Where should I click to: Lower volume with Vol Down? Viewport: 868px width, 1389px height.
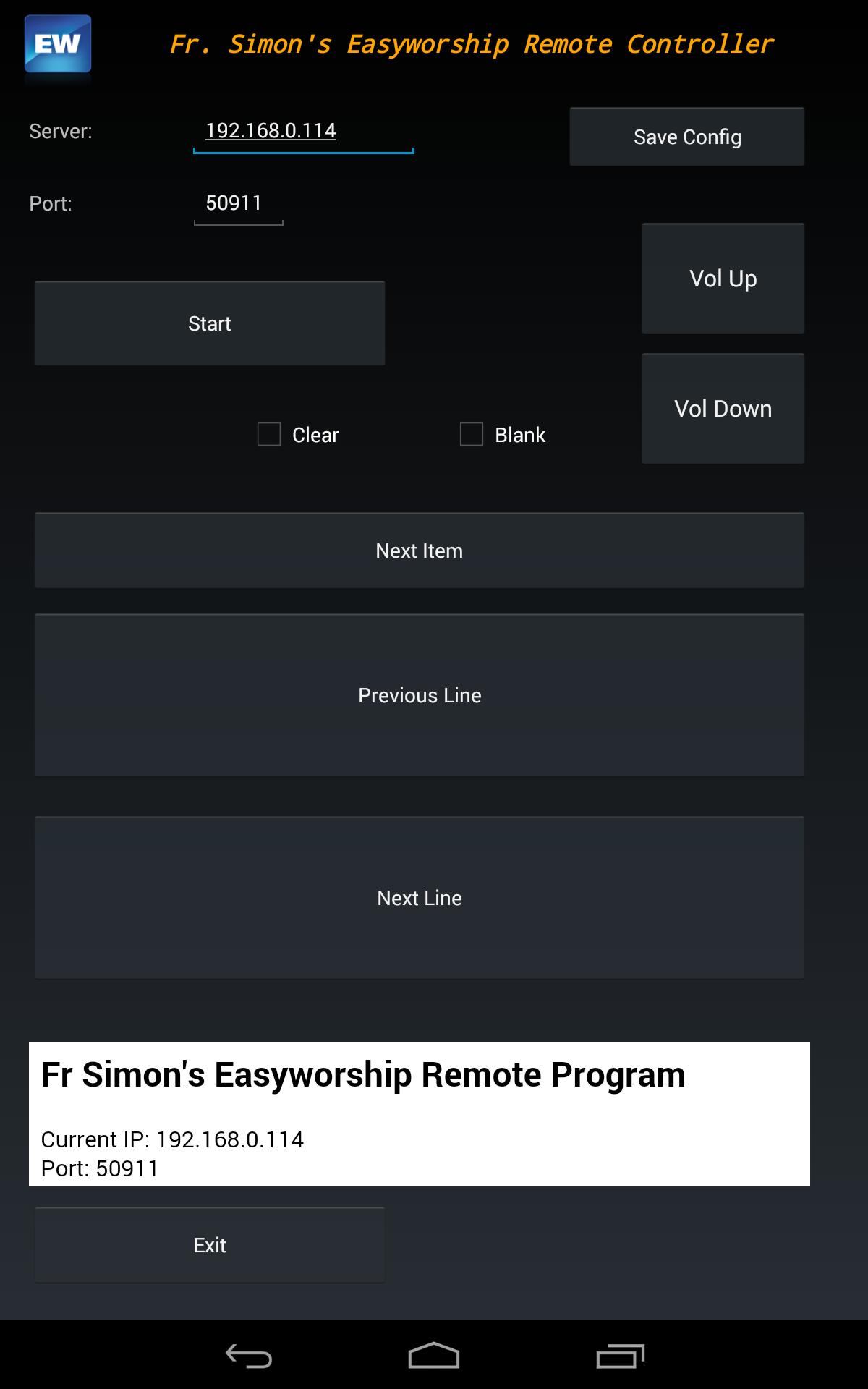[723, 409]
